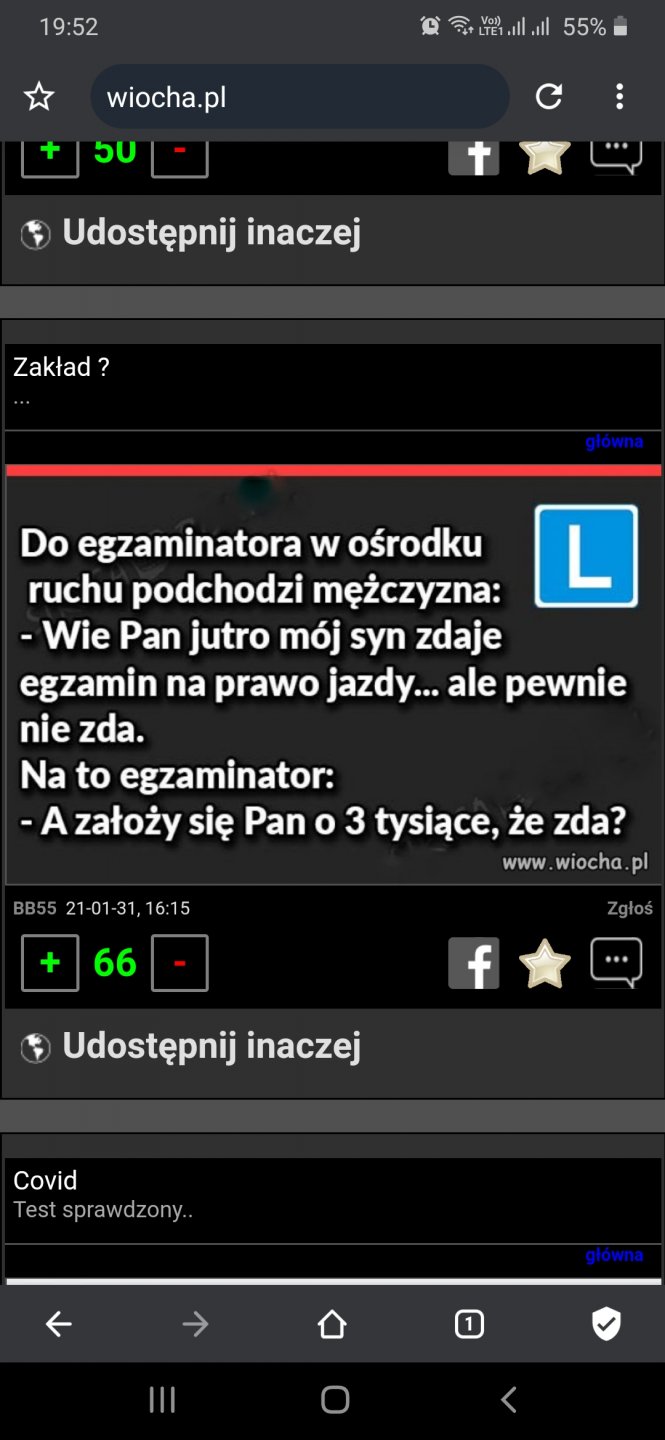Tap Udostępnij inaczej below the 66-score post
The width and height of the screenshot is (665, 1440).
[x=210, y=1046]
